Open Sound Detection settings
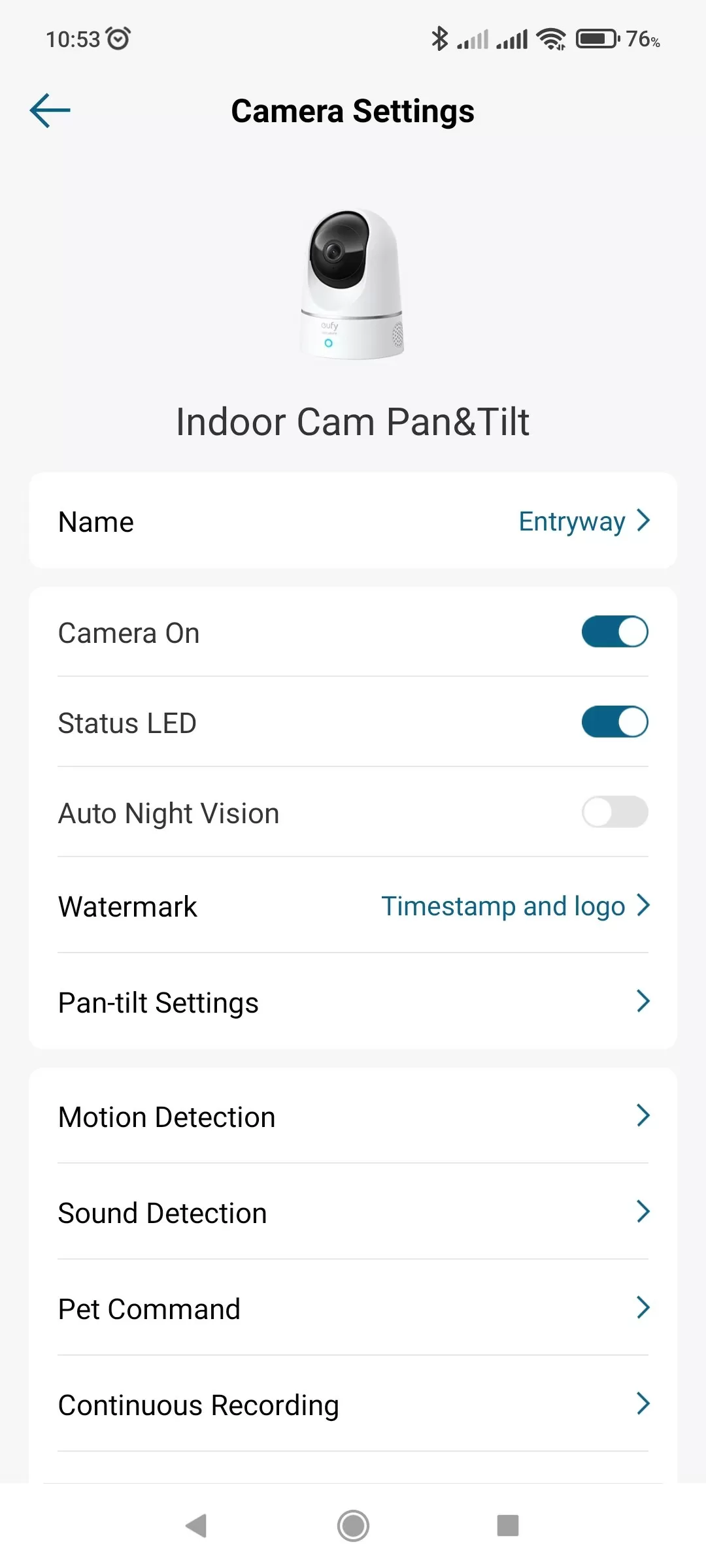Screen dimensions: 706x1568 [353, 1213]
